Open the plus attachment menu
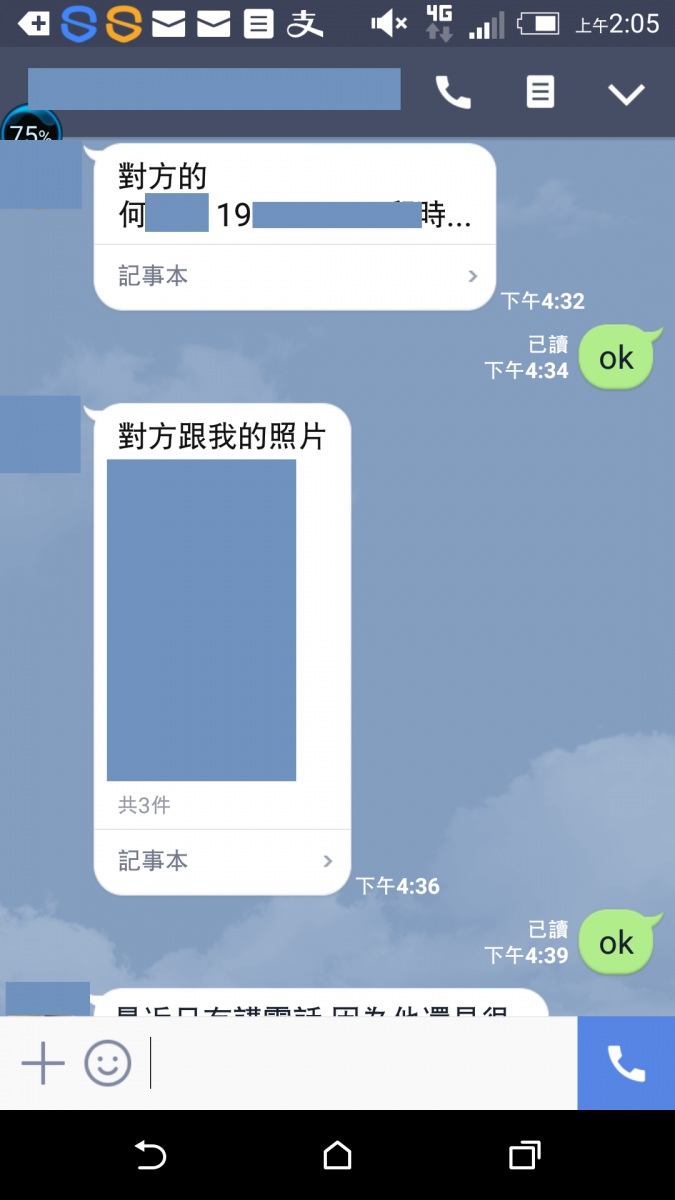Screen dimensions: 675x1200 coord(43,1063)
